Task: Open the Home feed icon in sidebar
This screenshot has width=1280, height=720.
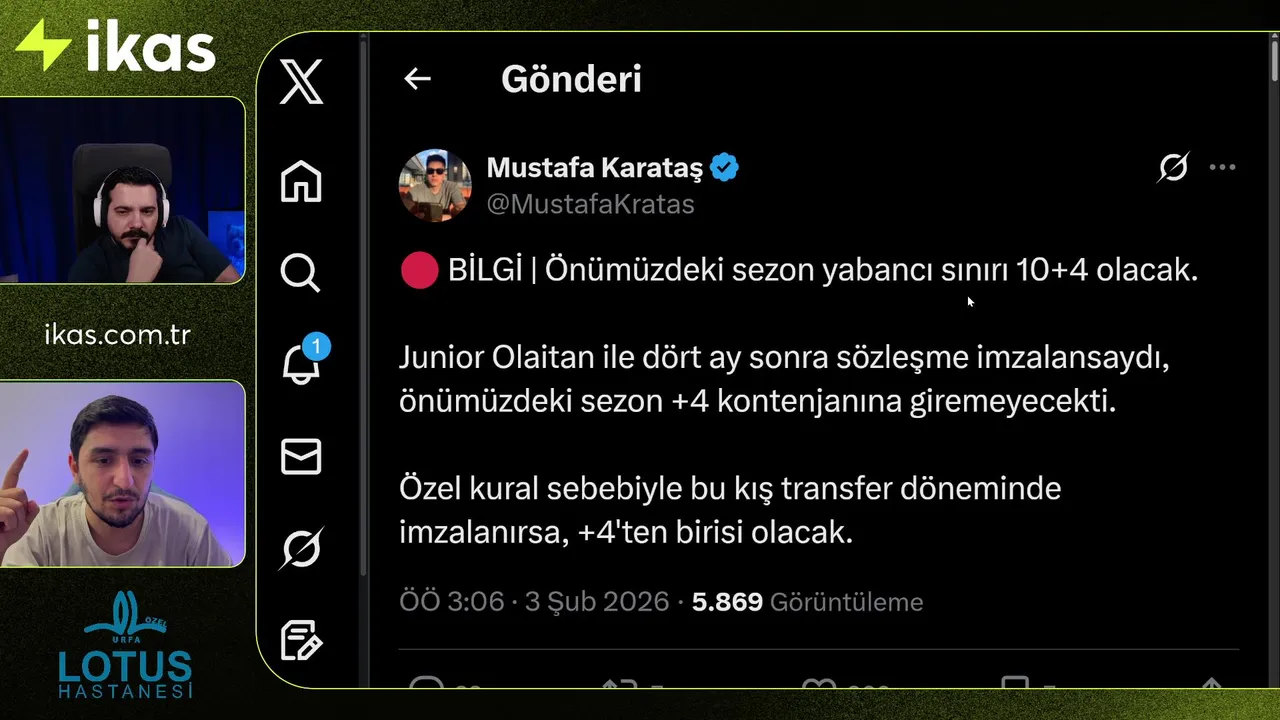Action: [301, 181]
